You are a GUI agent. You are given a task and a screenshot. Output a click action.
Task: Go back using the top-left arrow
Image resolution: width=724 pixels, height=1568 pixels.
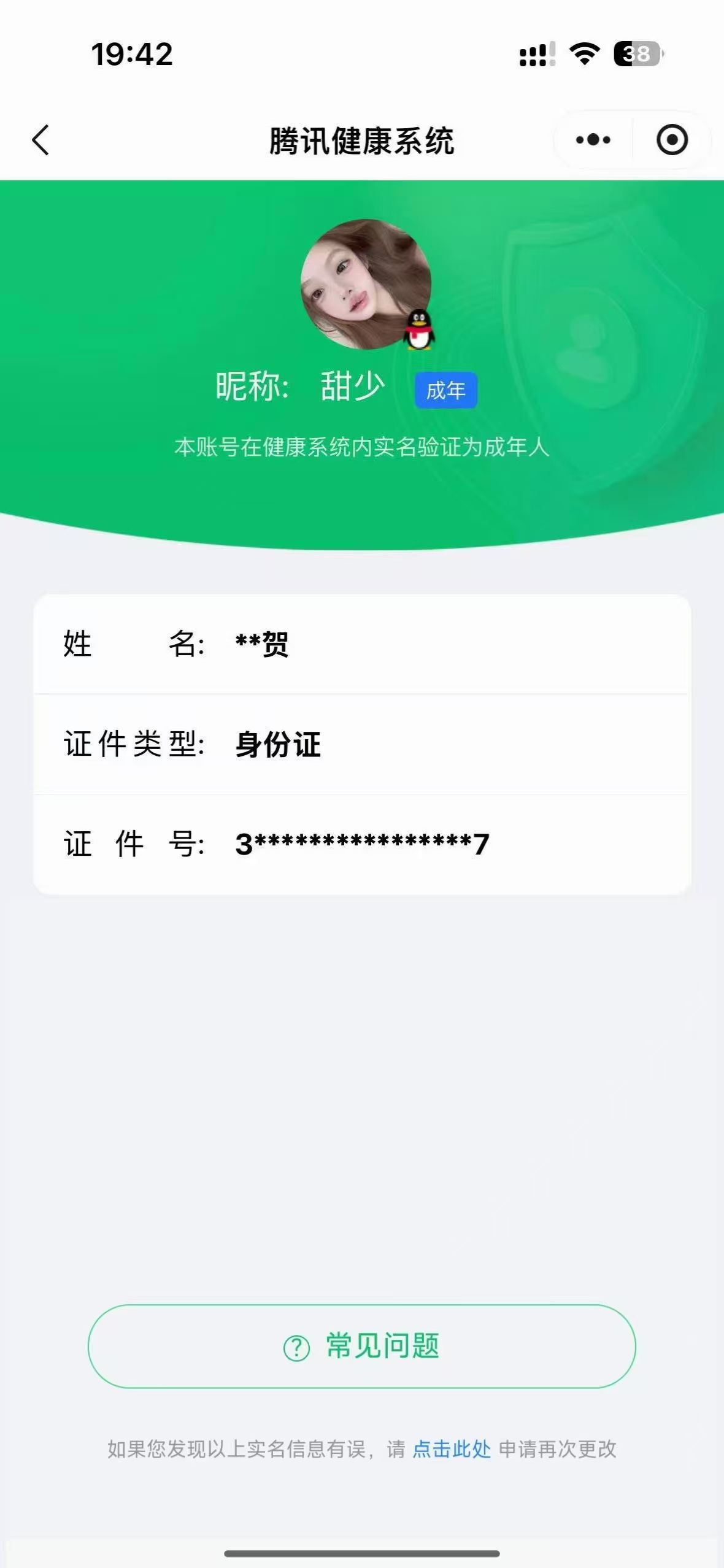pos(40,140)
